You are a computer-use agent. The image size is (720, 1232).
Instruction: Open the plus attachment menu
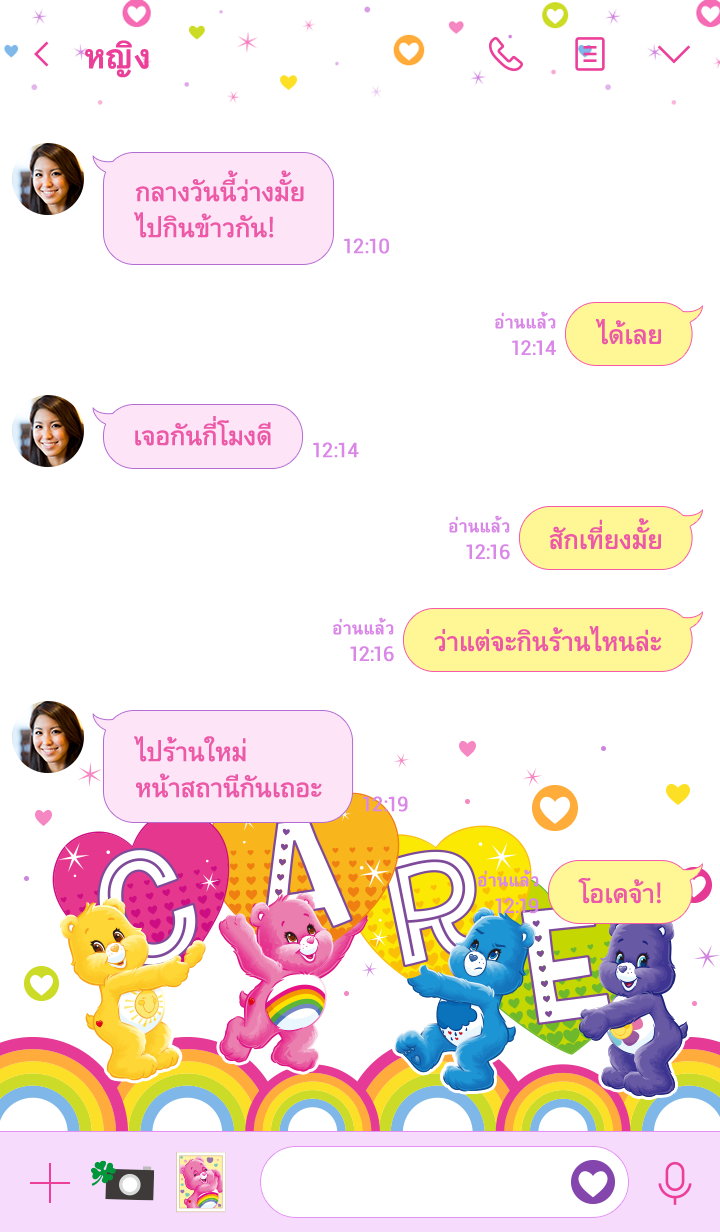(x=49, y=1183)
